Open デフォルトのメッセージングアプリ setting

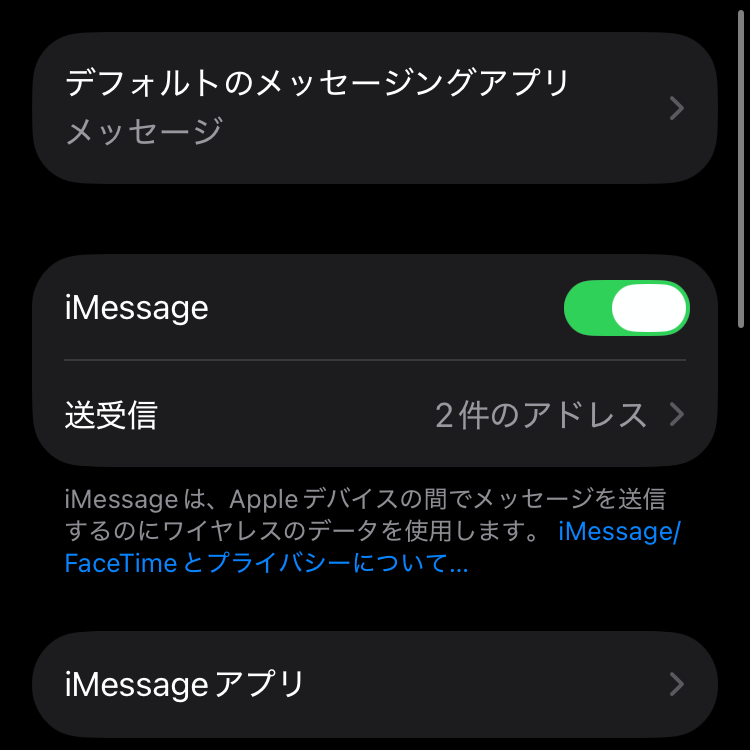pos(375,108)
